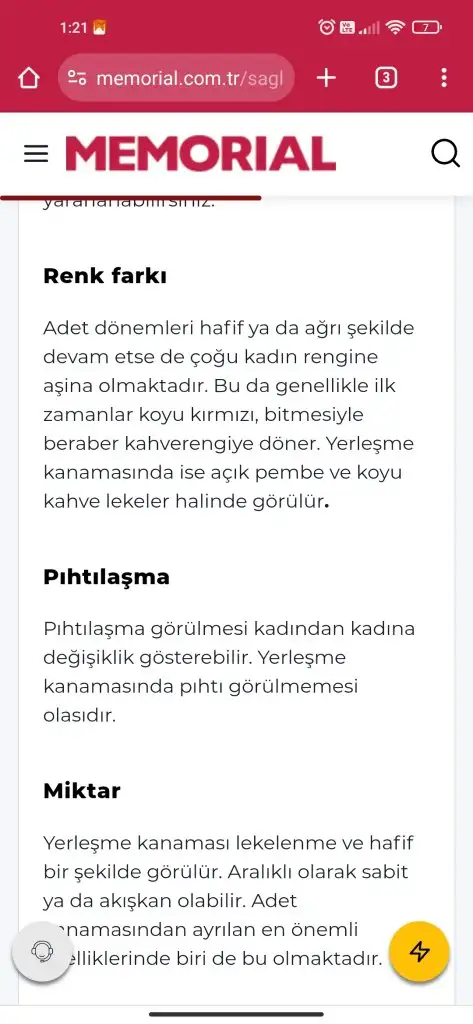This screenshot has height=1024, width=473.
Task: Open a new browser tab
Action: click(x=326, y=78)
